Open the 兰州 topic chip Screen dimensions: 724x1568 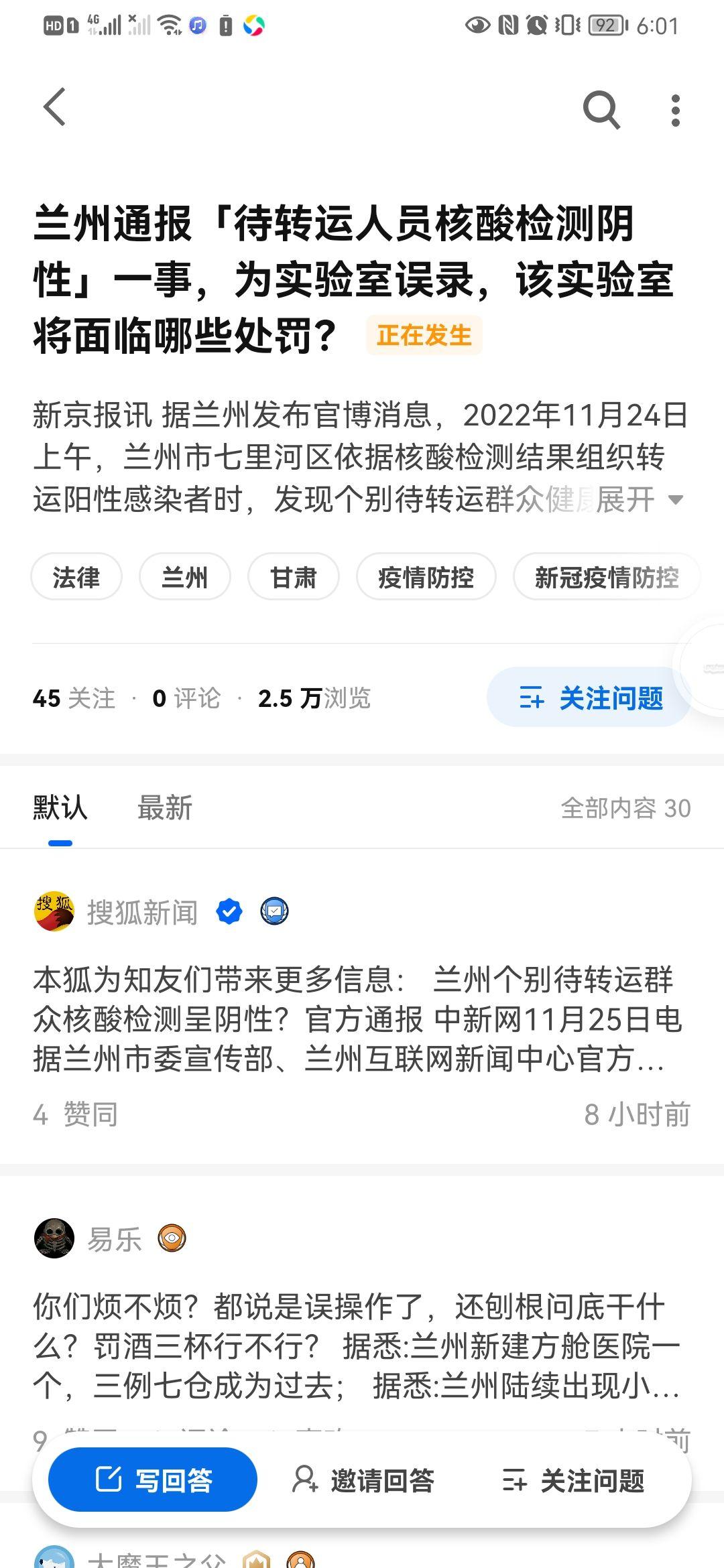click(x=184, y=577)
